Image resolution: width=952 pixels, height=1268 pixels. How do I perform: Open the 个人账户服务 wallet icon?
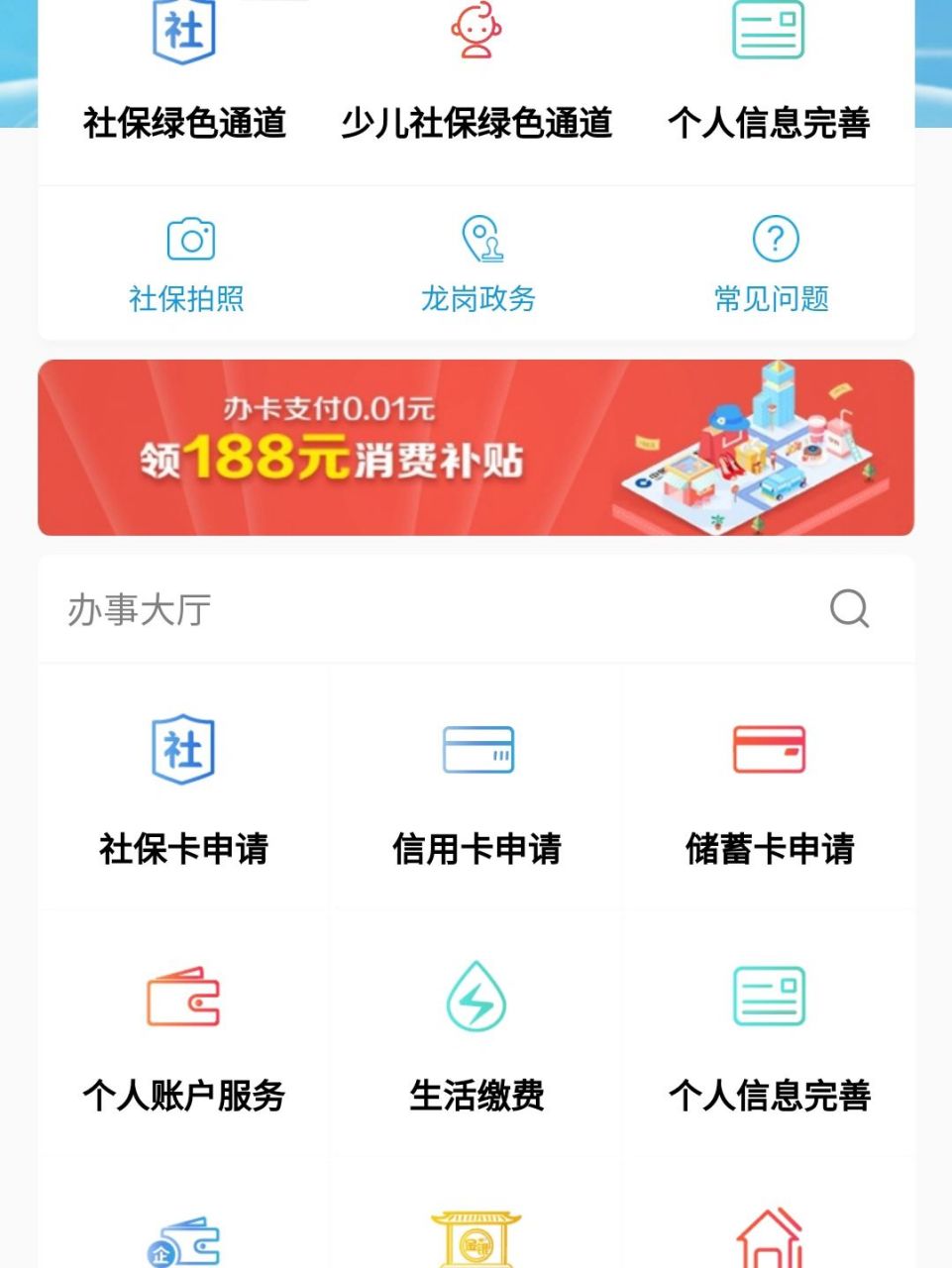click(x=184, y=999)
